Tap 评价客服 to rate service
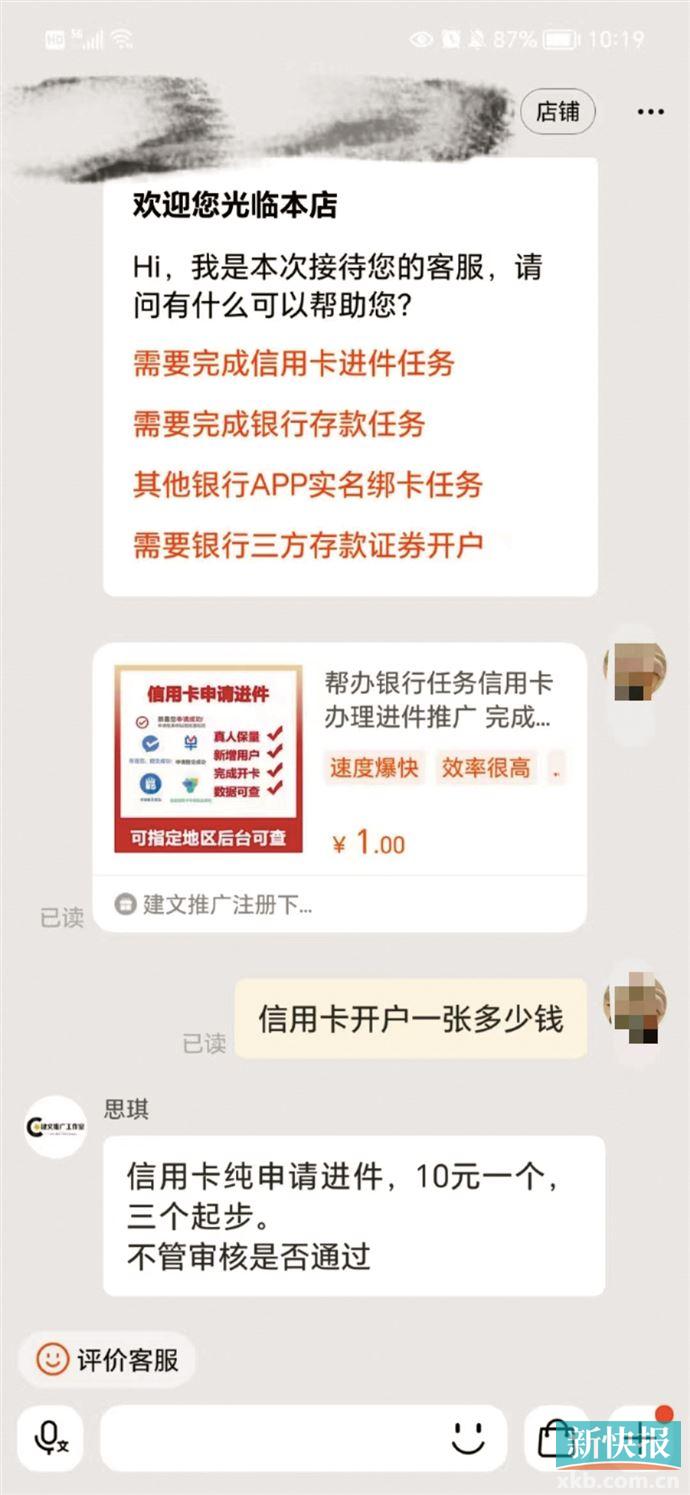Image resolution: width=690 pixels, height=1495 pixels. [108, 1359]
